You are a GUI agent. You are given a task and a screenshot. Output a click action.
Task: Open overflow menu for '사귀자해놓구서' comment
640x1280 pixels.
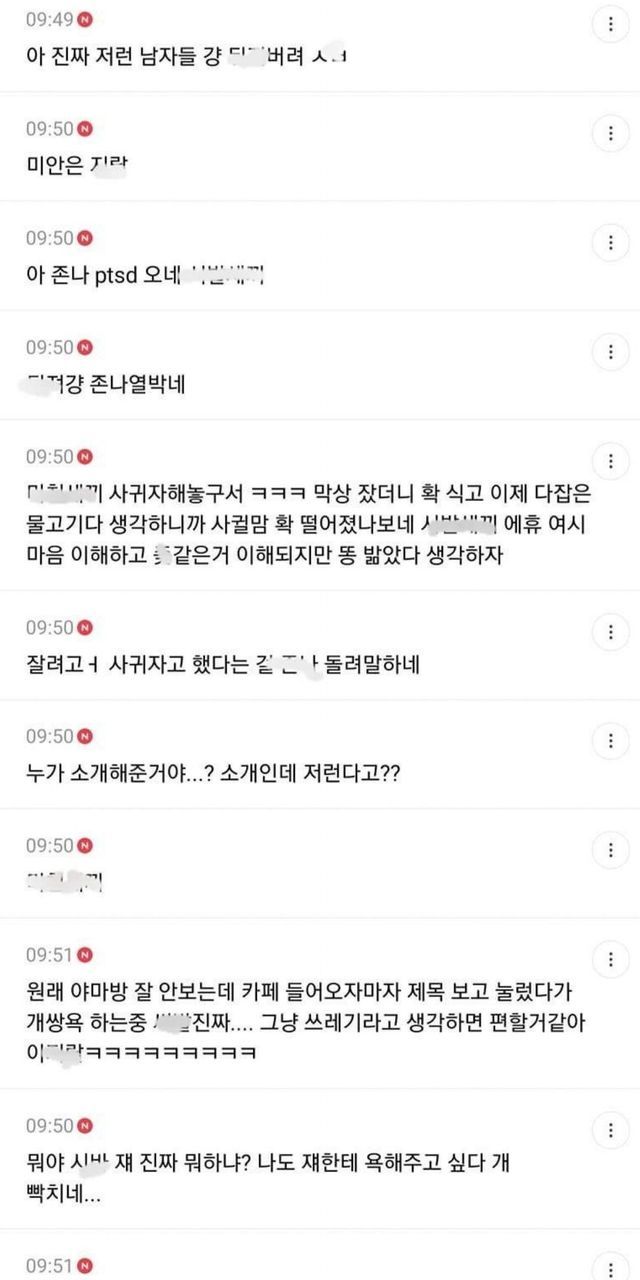[x=610, y=461]
